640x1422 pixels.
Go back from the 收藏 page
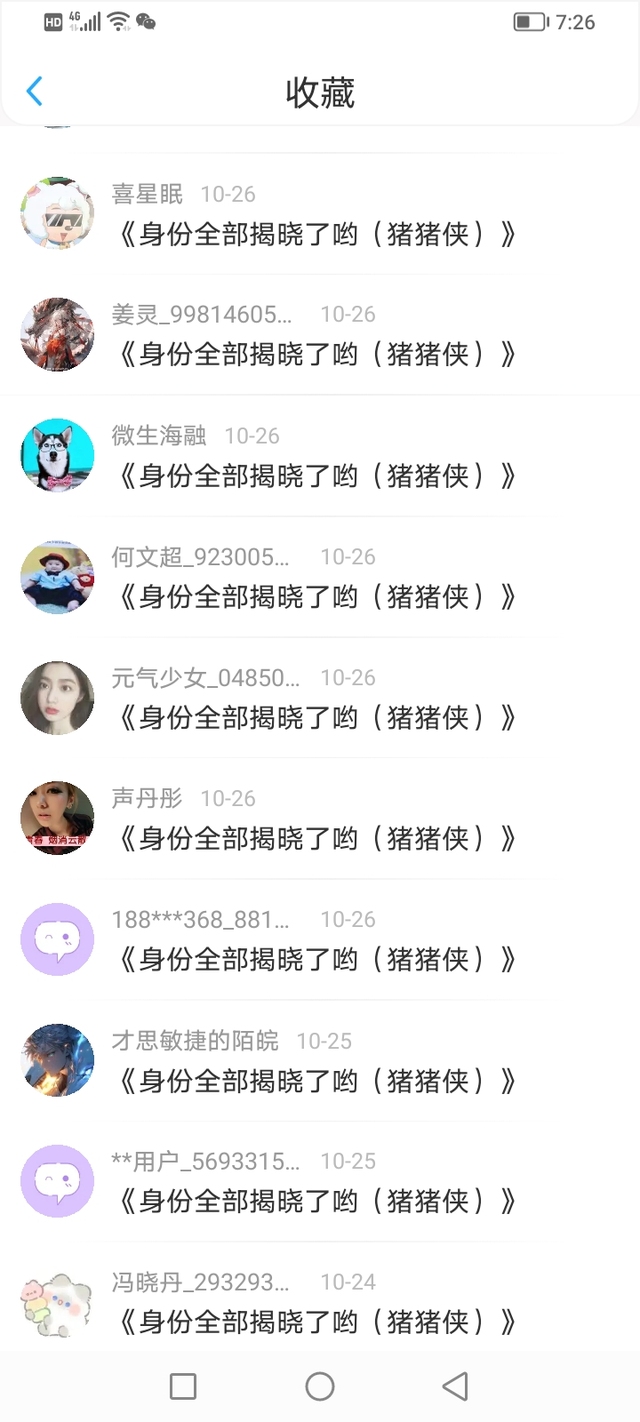tap(34, 92)
